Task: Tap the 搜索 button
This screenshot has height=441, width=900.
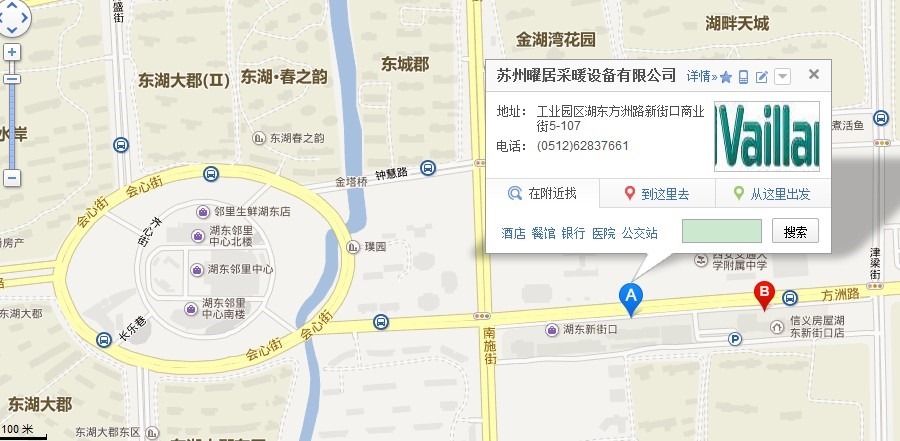Action: point(796,232)
